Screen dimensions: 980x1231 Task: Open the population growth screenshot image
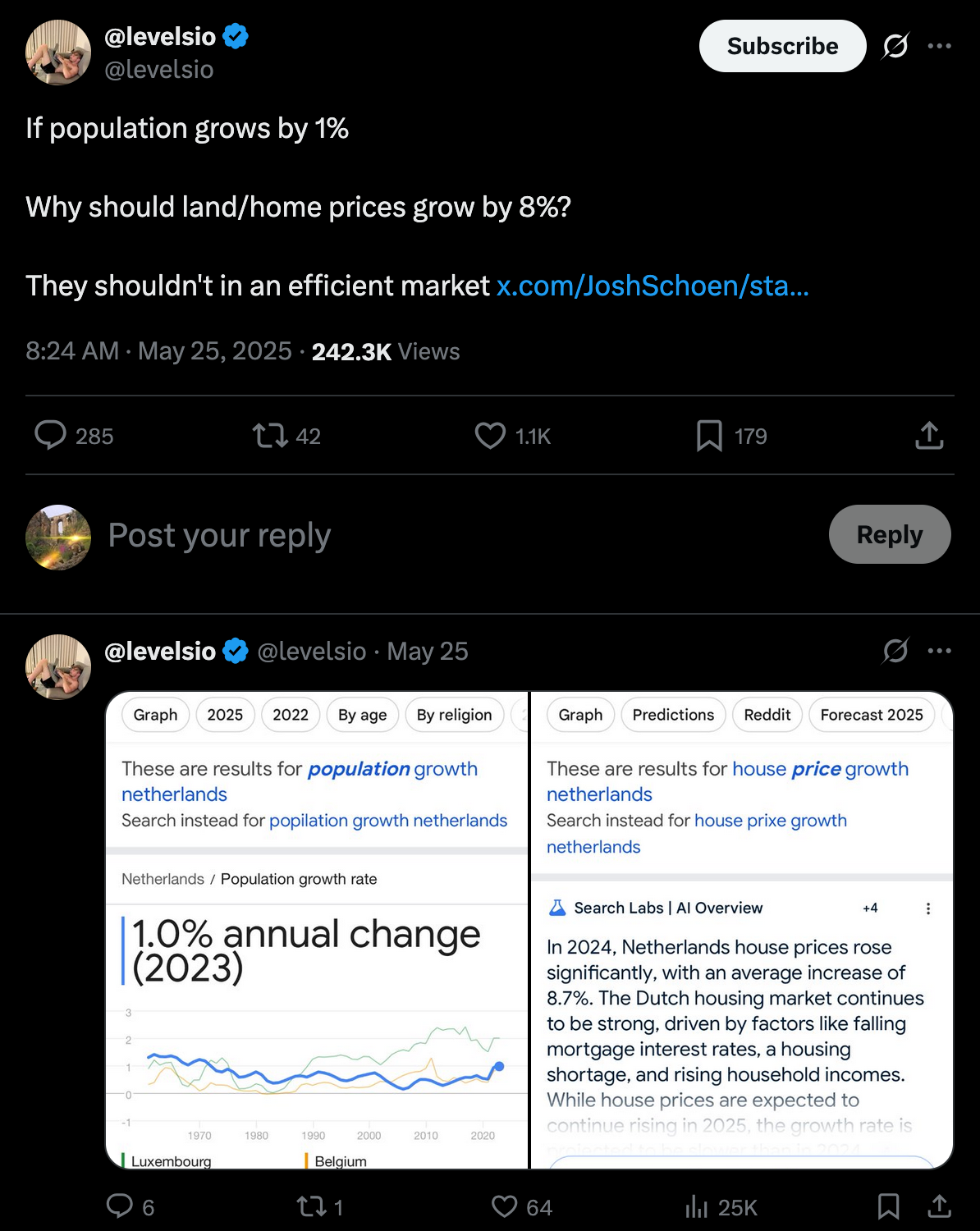click(317, 930)
